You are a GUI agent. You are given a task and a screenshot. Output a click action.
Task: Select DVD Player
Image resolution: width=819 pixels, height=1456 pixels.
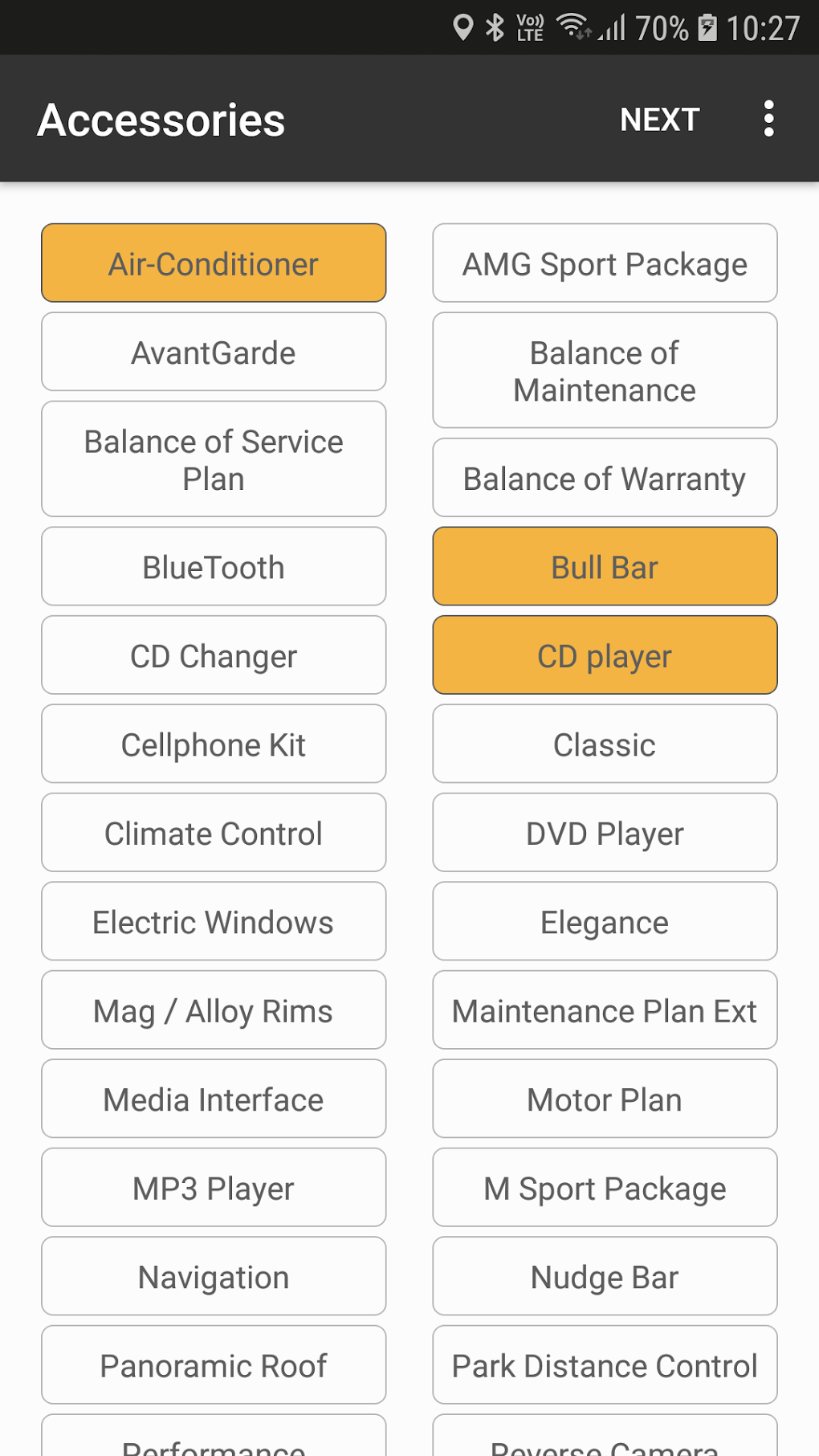(605, 833)
